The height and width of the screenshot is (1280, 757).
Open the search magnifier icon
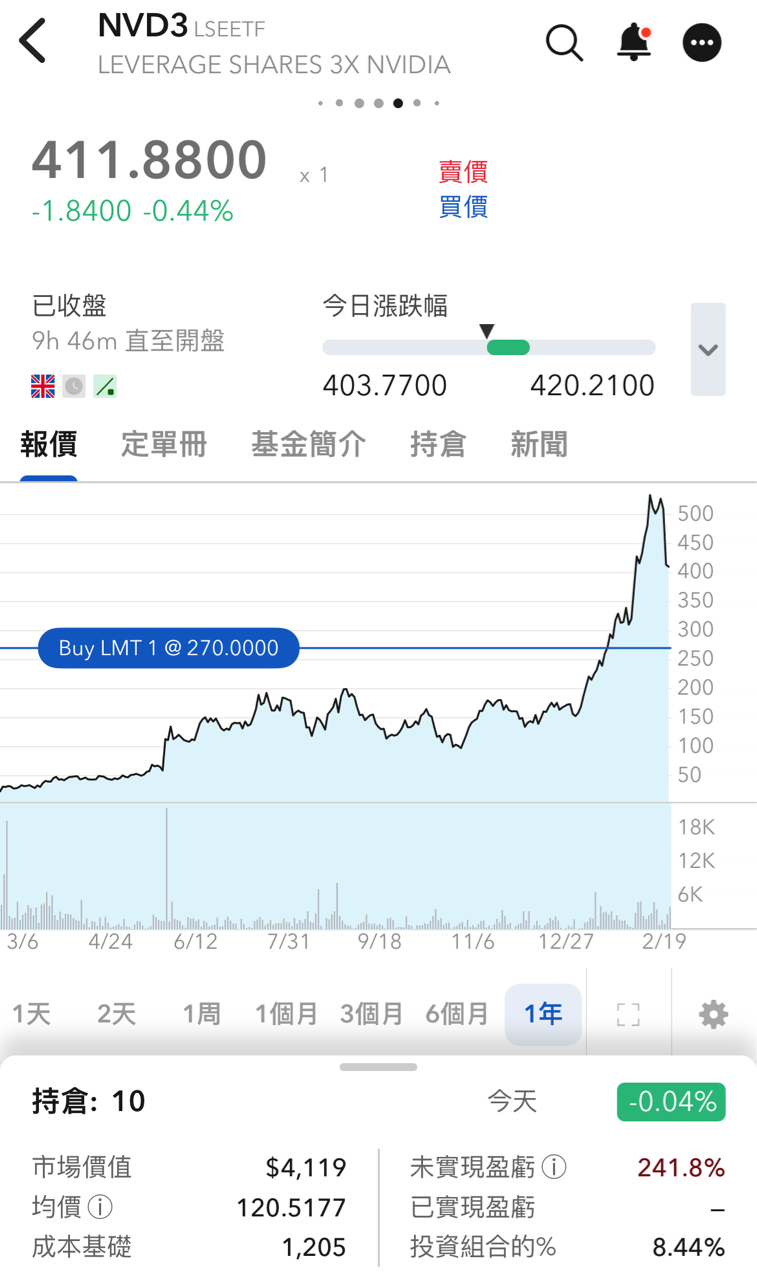click(x=564, y=43)
